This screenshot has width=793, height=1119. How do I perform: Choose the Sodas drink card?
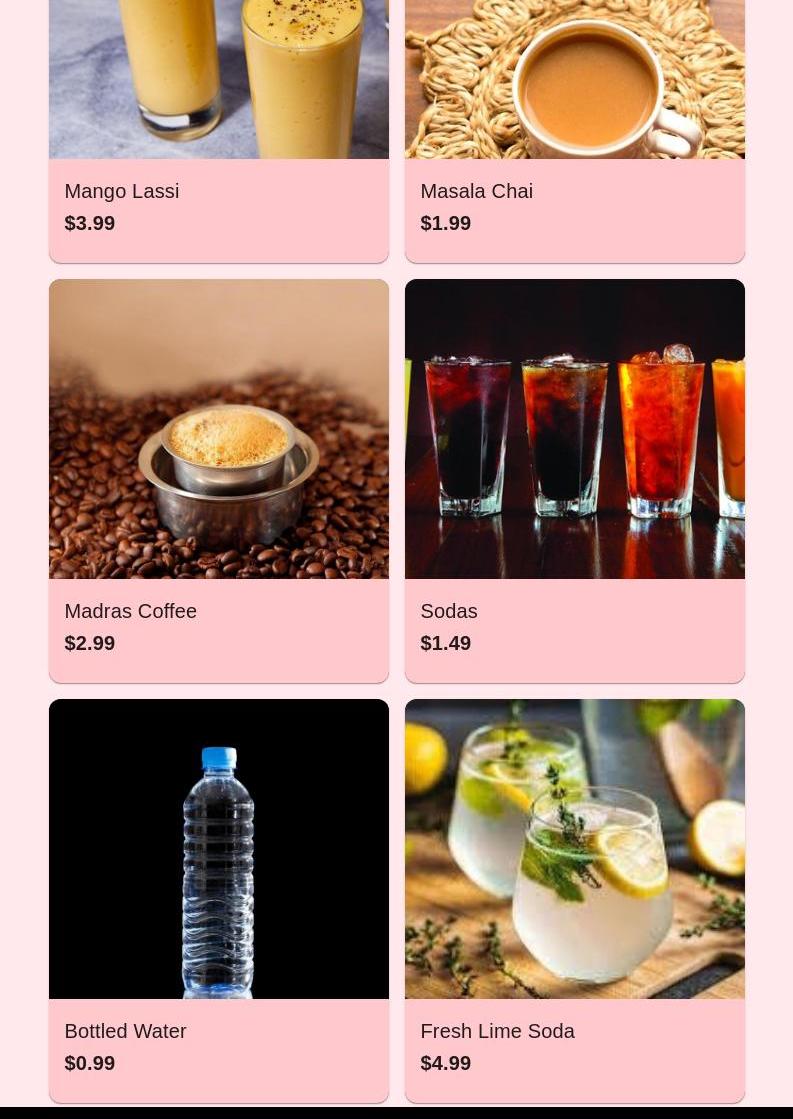[x=574, y=480]
